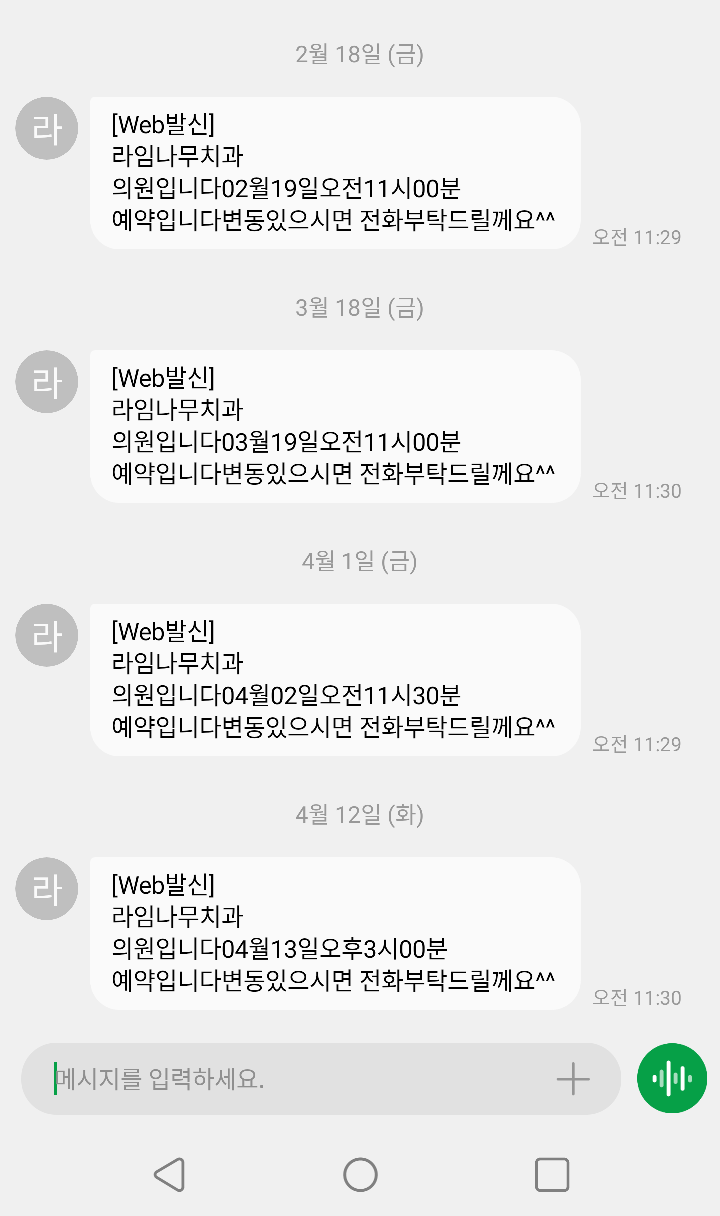Tap sender avatar beside the 3월 18일 message
Viewport: 720px width, 1216px height.
click(x=47, y=382)
